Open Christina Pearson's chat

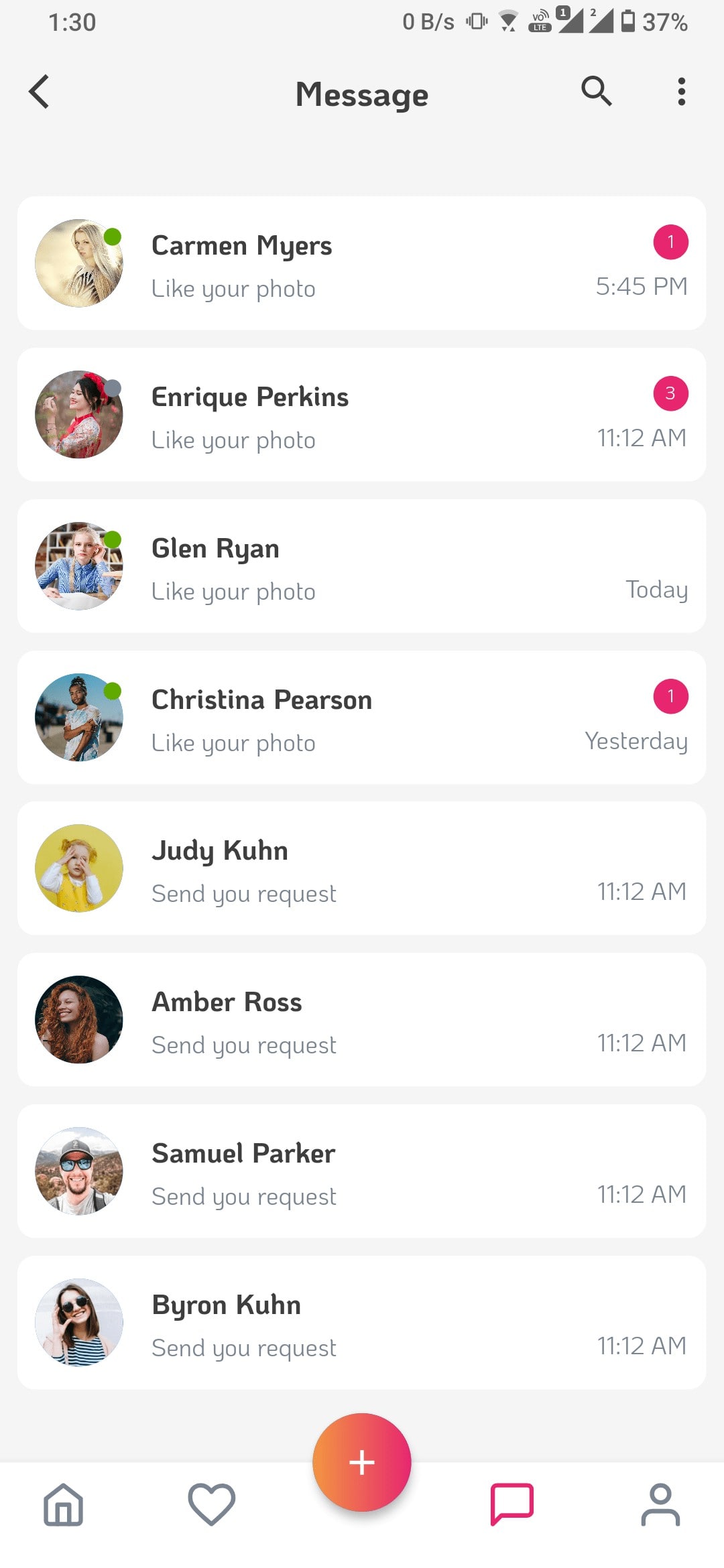[x=361, y=718]
